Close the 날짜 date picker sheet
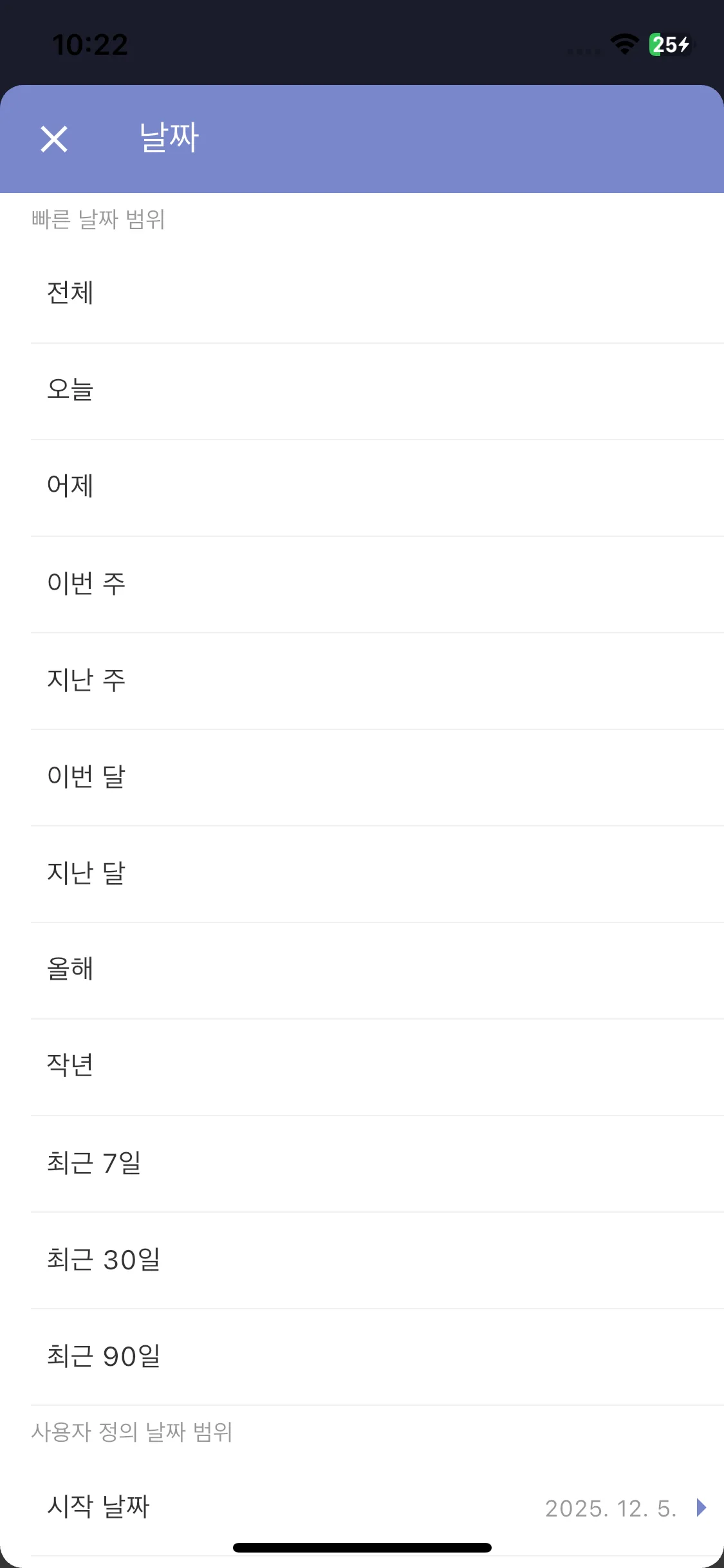724x1568 pixels. [54, 139]
